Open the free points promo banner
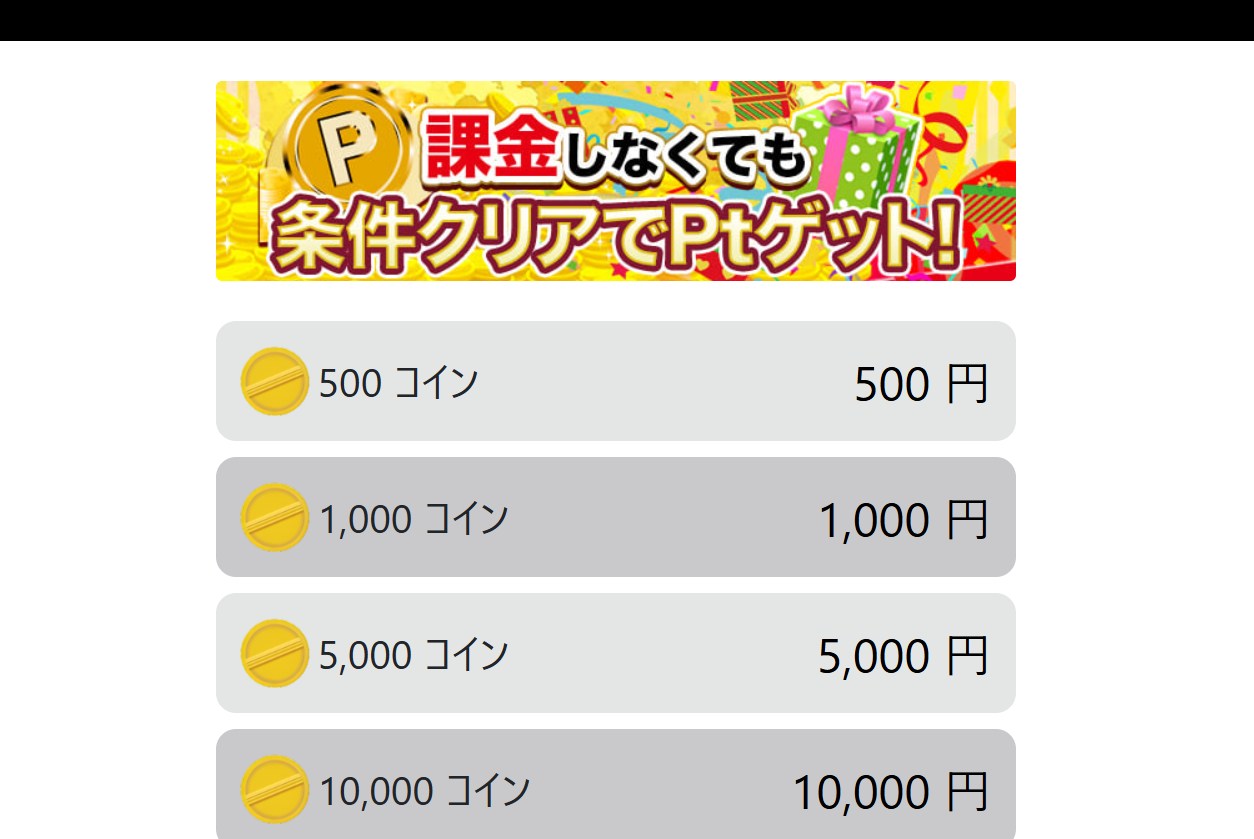 tap(615, 181)
